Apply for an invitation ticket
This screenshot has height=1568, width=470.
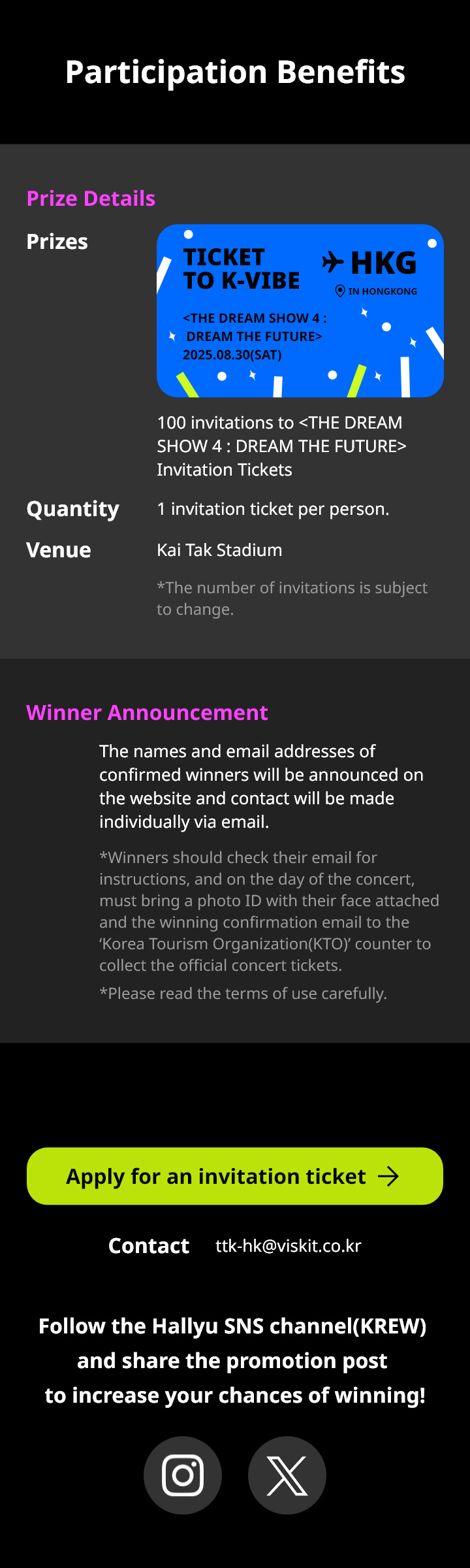pyautogui.click(x=234, y=1176)
